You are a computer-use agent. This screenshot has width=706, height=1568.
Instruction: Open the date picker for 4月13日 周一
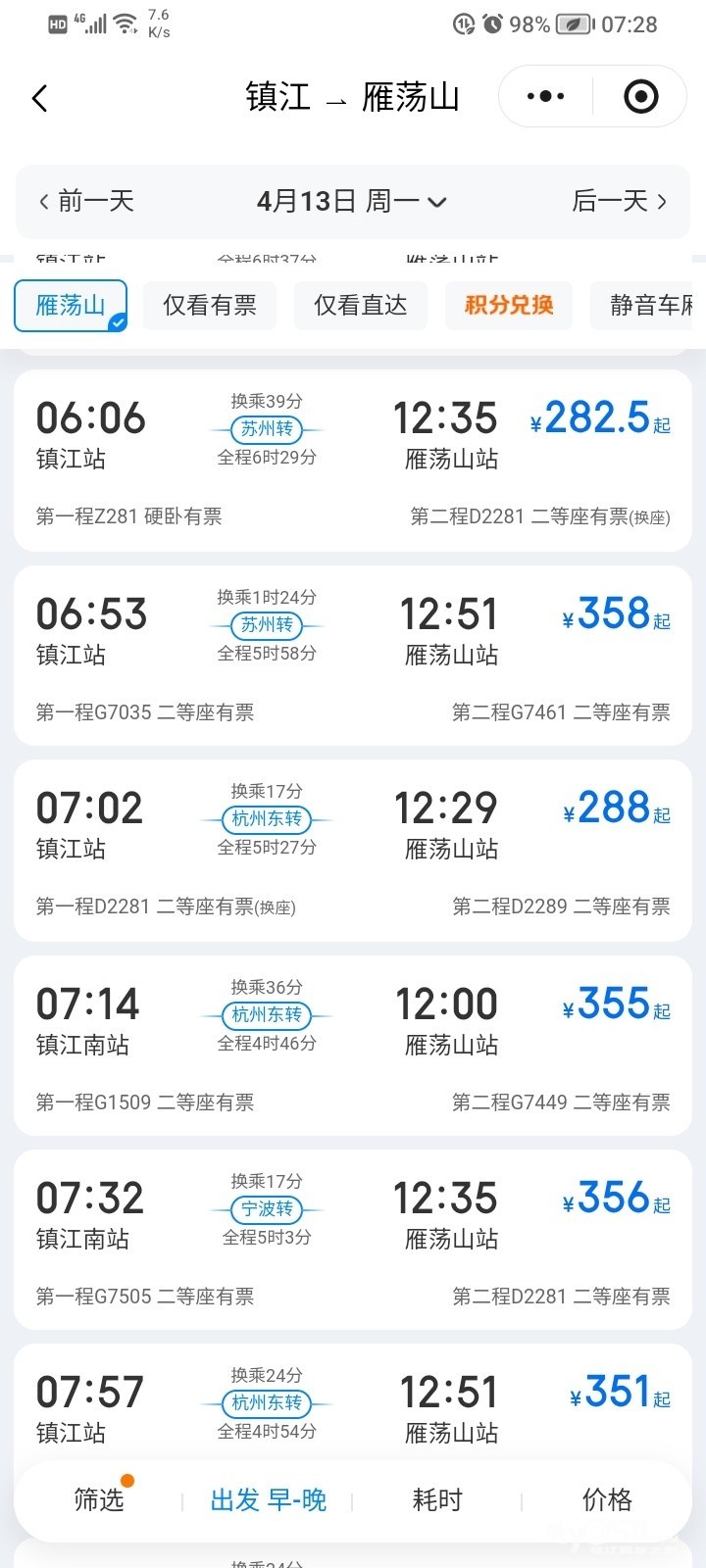pos(351,202)
